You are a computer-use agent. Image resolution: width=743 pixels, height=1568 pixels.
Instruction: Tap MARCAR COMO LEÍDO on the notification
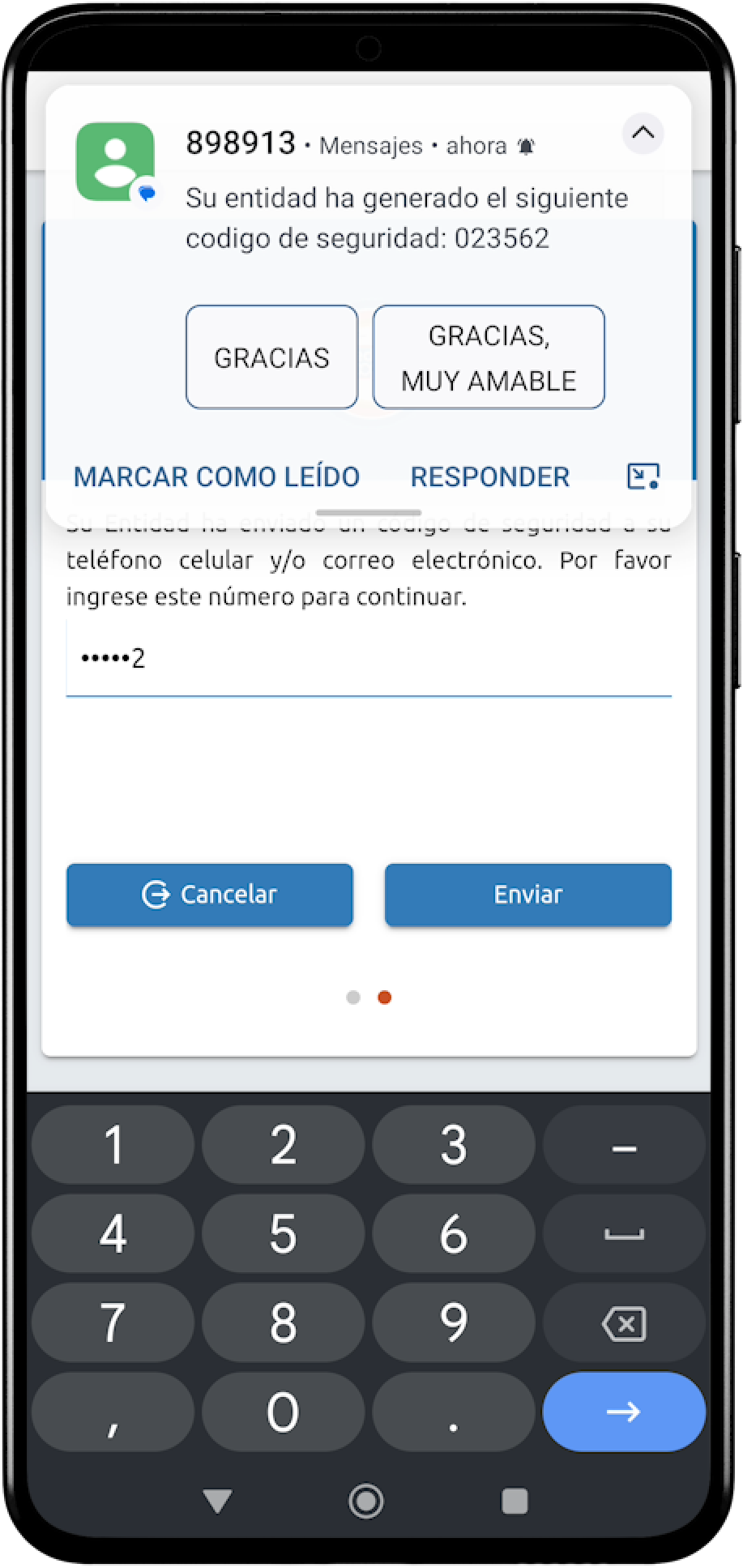point(216,476)
